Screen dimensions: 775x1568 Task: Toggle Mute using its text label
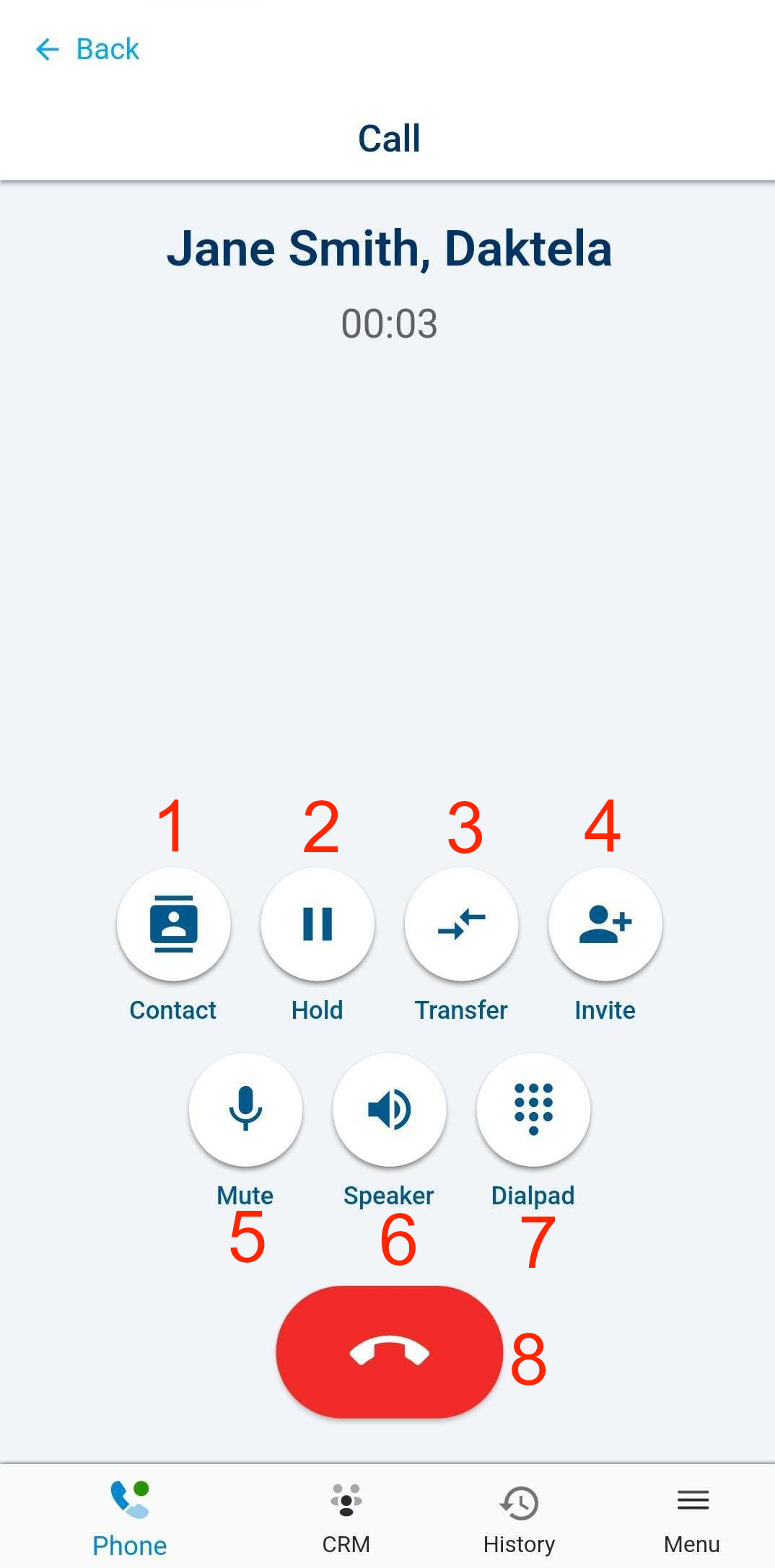point(245,1195)
